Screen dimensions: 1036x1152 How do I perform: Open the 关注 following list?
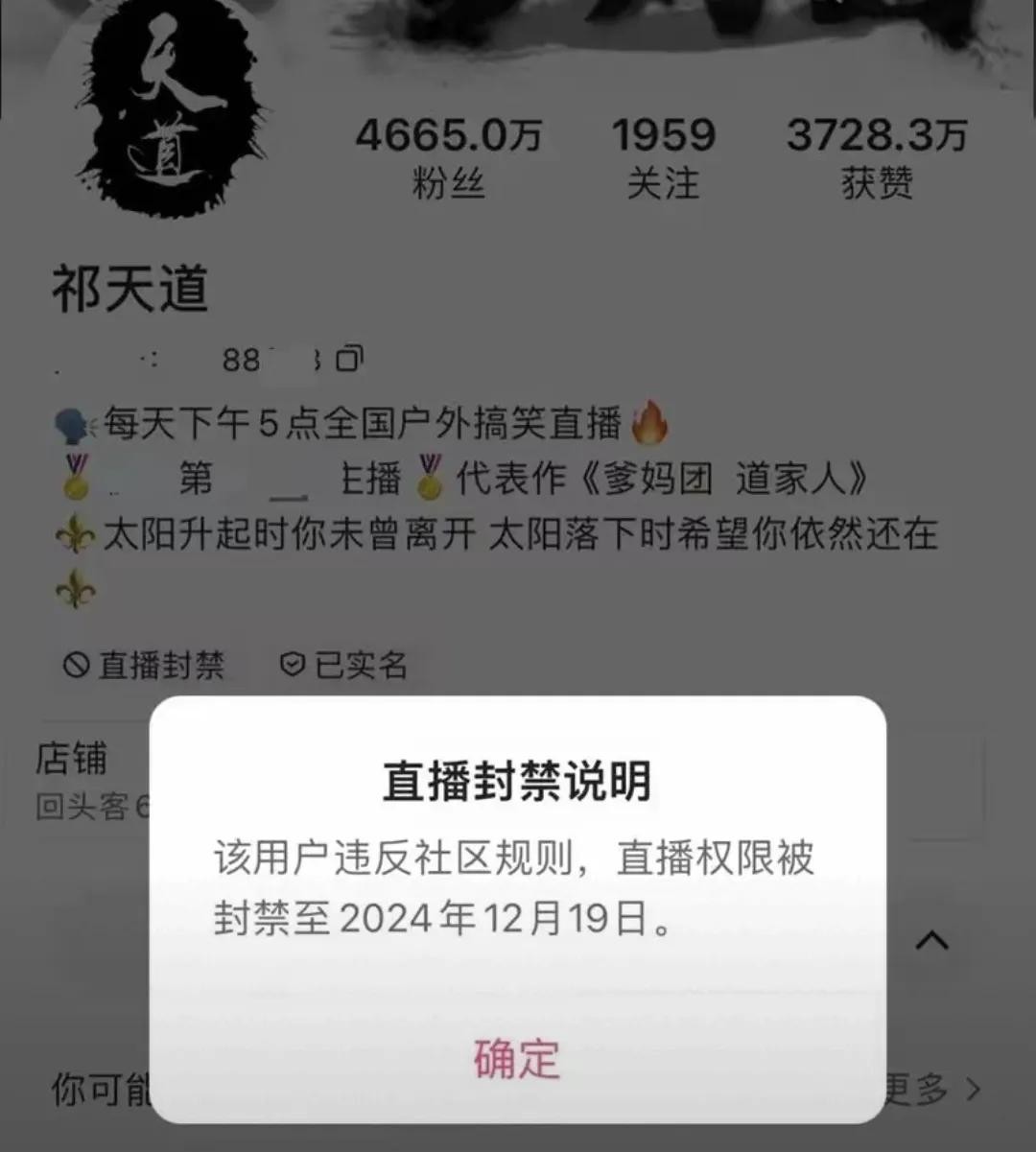pos(663,157)
